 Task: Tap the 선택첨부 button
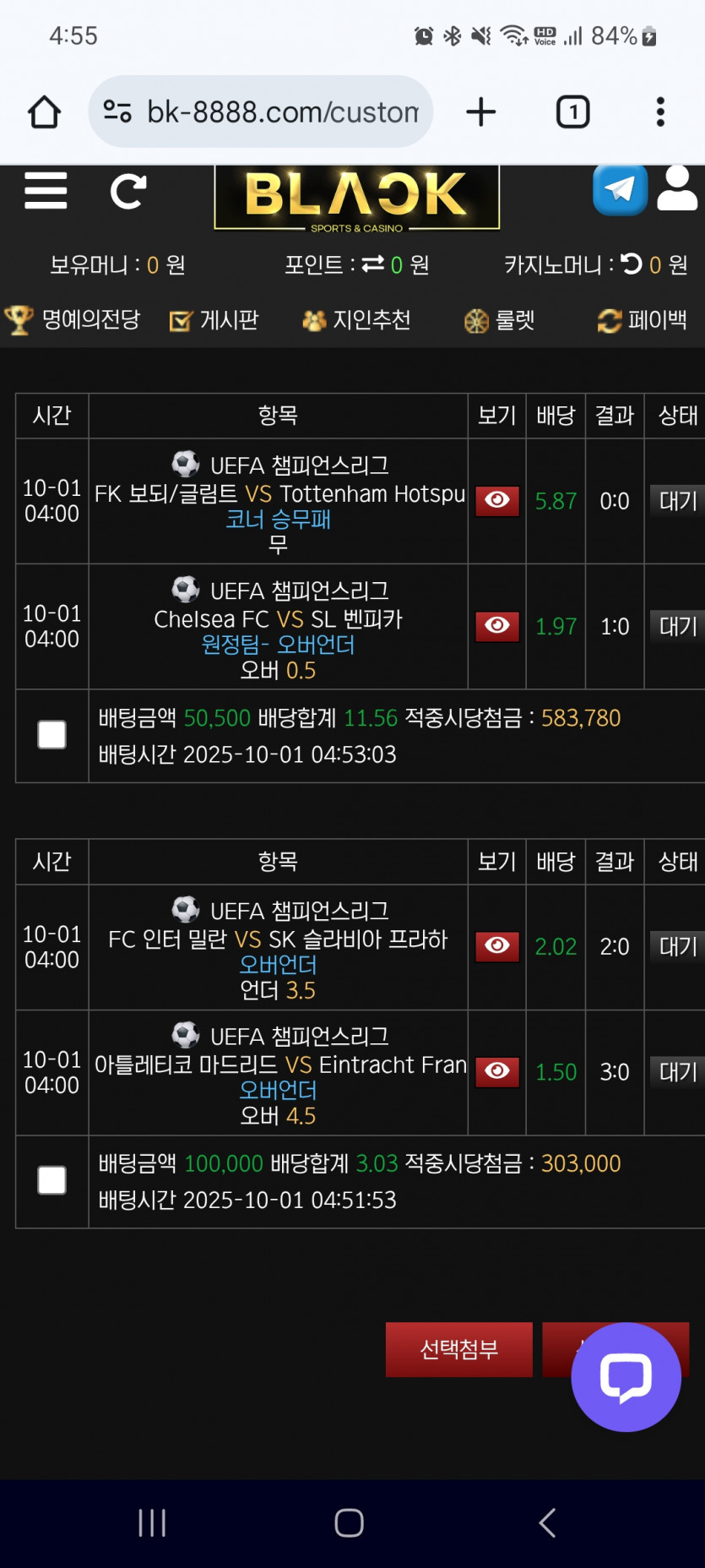[x=459, y=1349]
